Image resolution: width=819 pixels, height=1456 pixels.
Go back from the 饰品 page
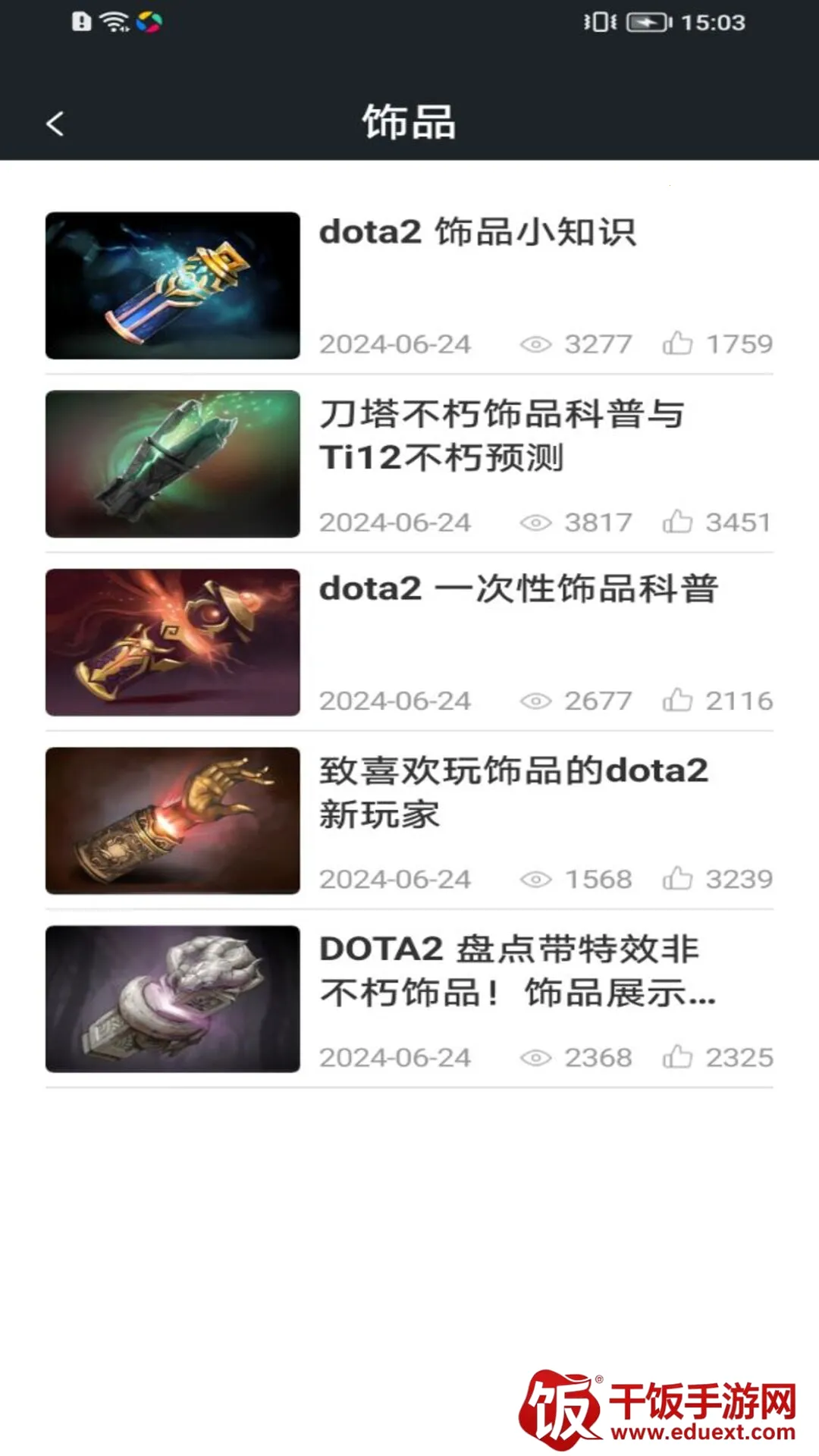click(x=55, y=124)
